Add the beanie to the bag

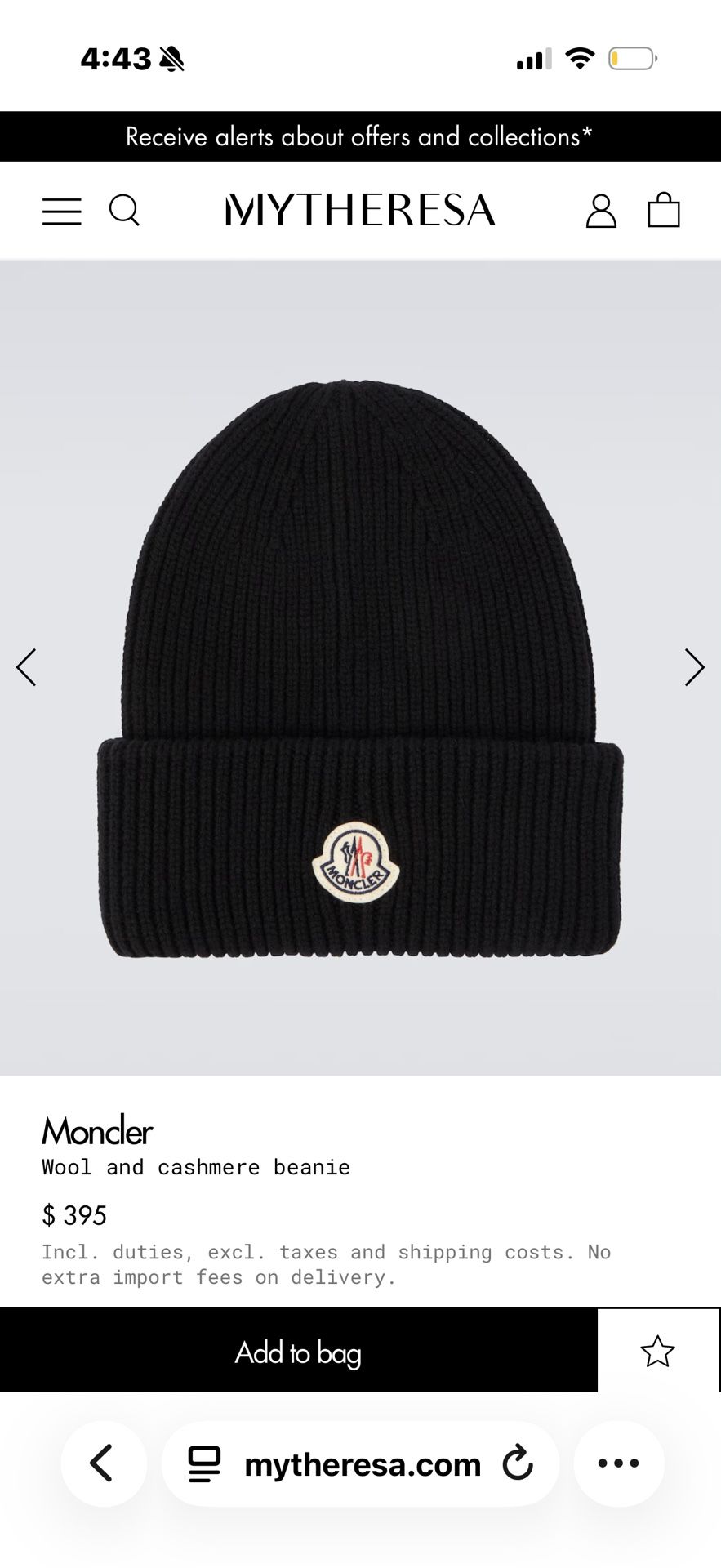(x=298, y=1352)
